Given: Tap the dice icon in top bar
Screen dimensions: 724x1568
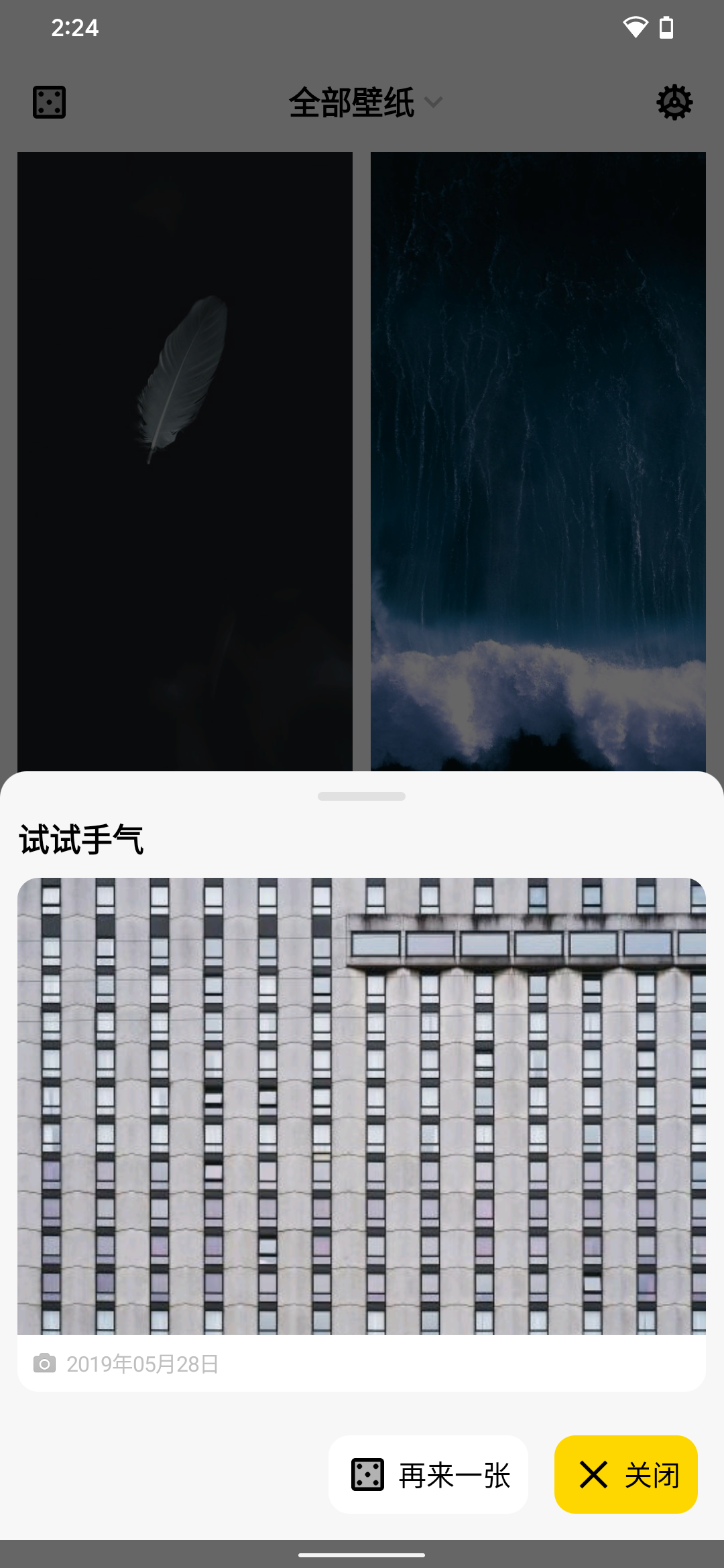Looking at the screenshot, I should [50, 103].
